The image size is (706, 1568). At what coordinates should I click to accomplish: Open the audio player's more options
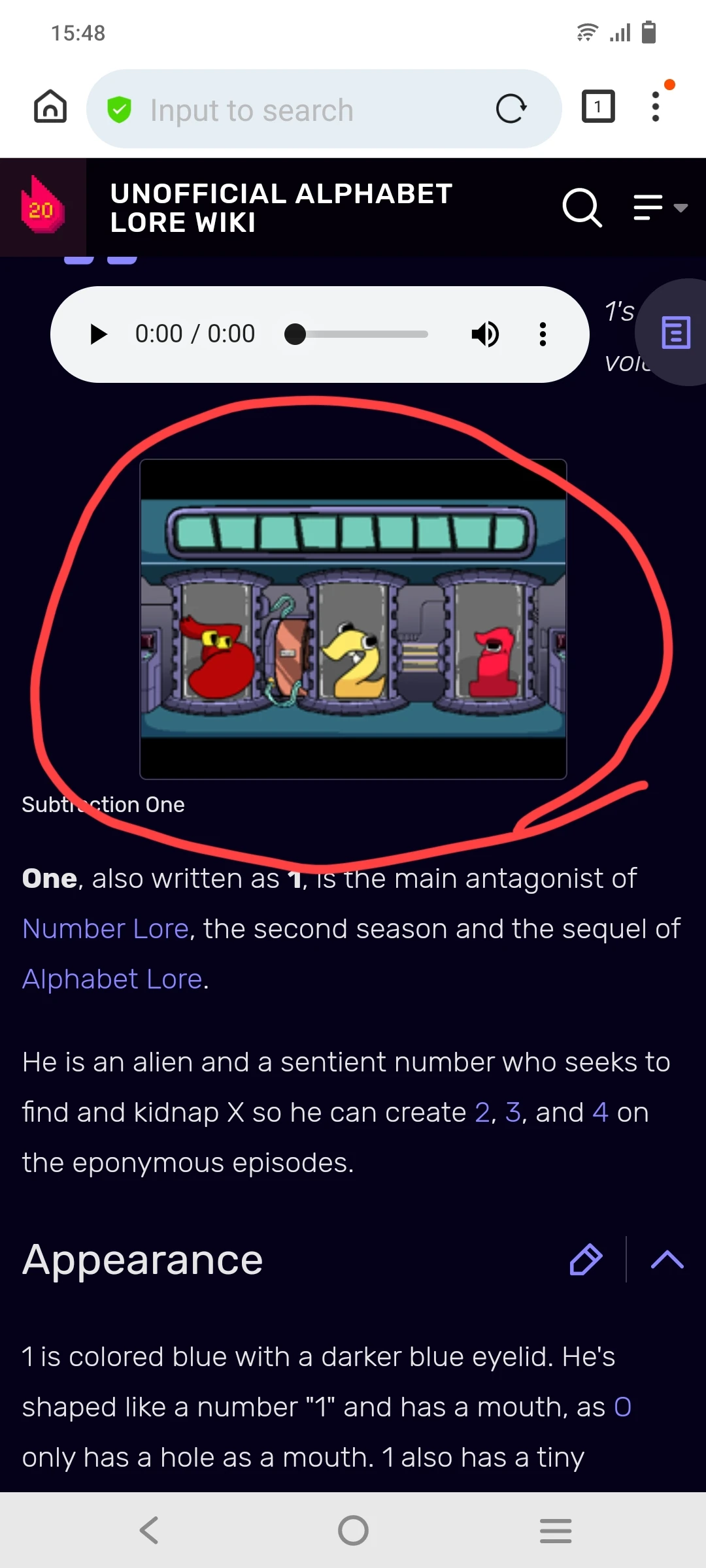[543, 334]
